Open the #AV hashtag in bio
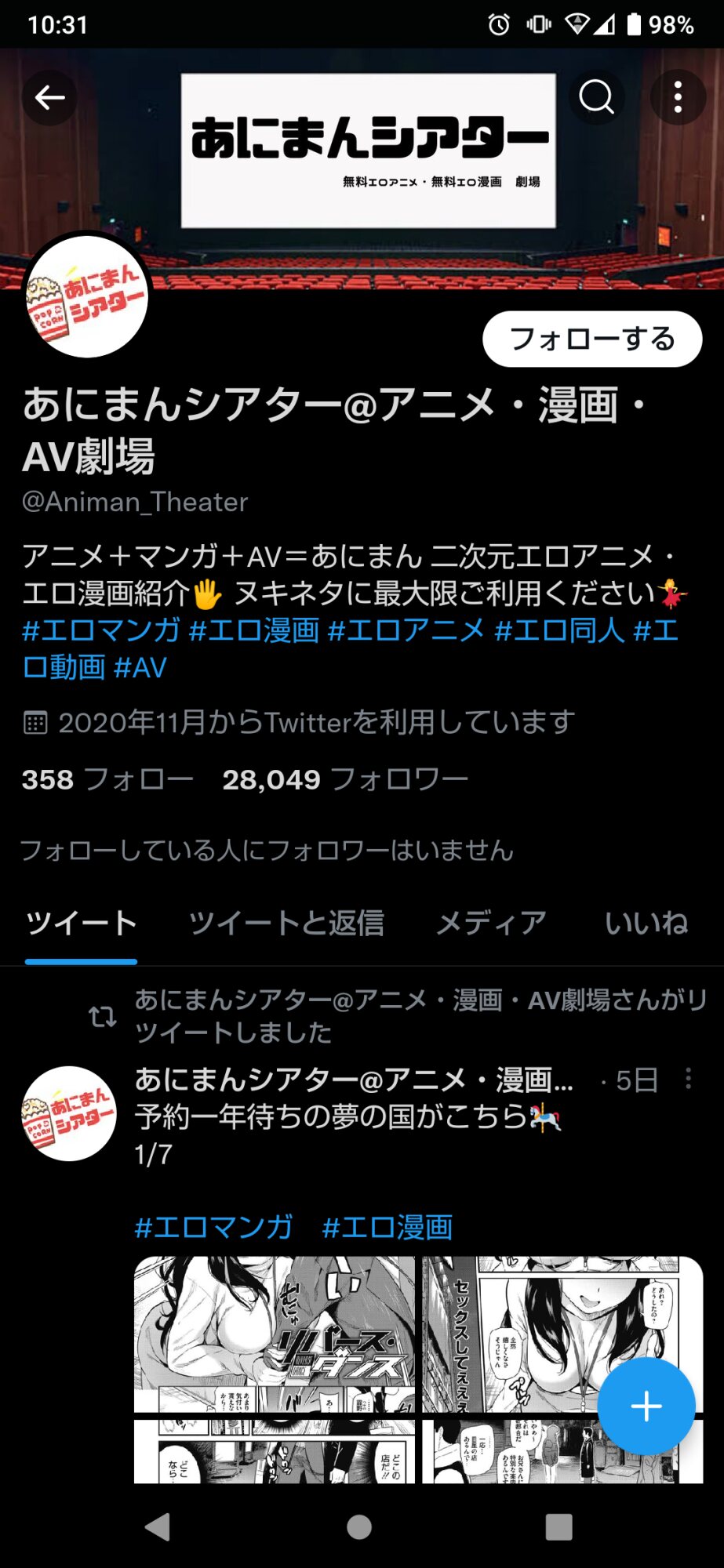The width and height of the screenshot is (724, 1568). point(140,668)
